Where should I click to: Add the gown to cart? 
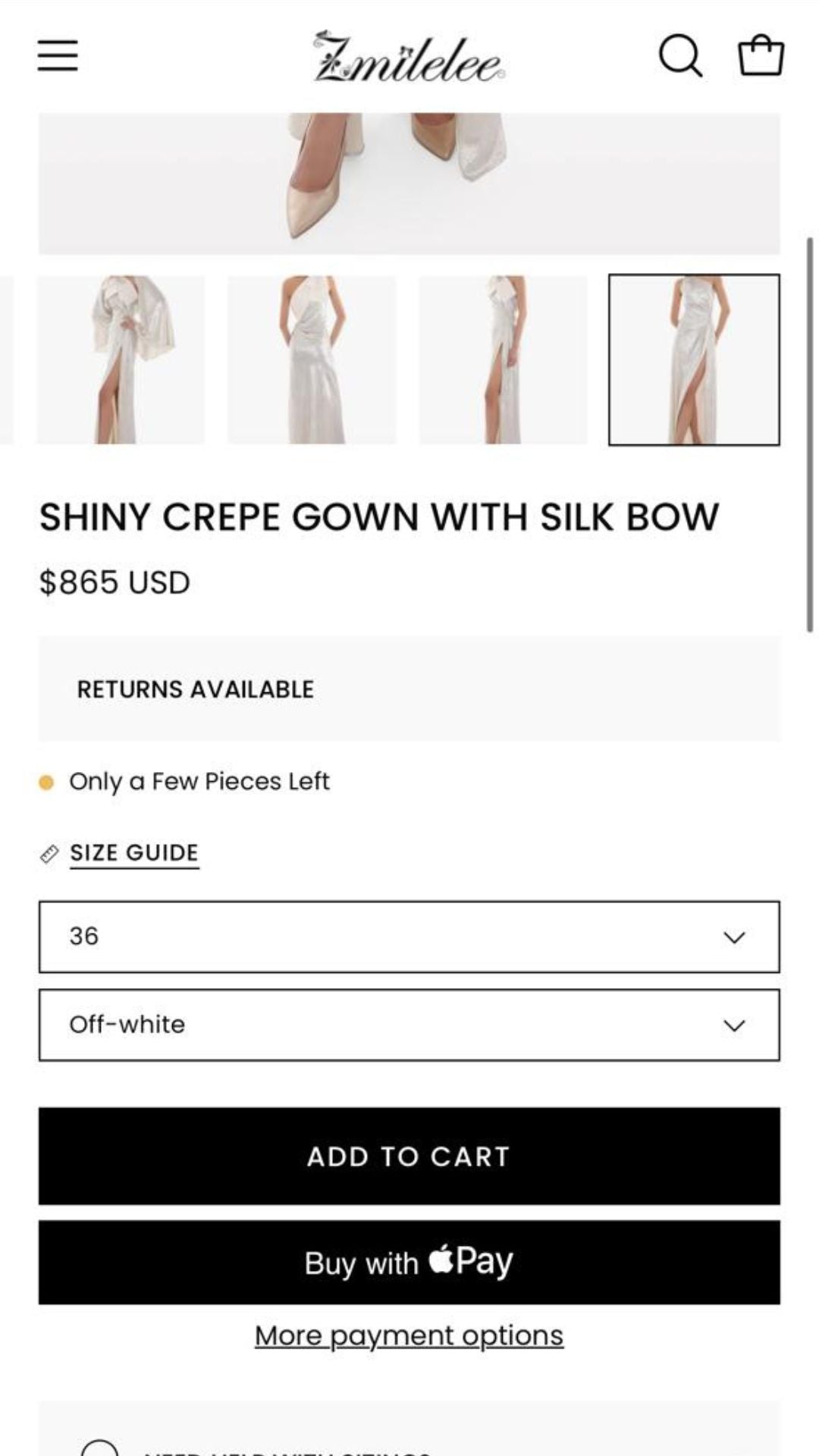pos(409,1156)
